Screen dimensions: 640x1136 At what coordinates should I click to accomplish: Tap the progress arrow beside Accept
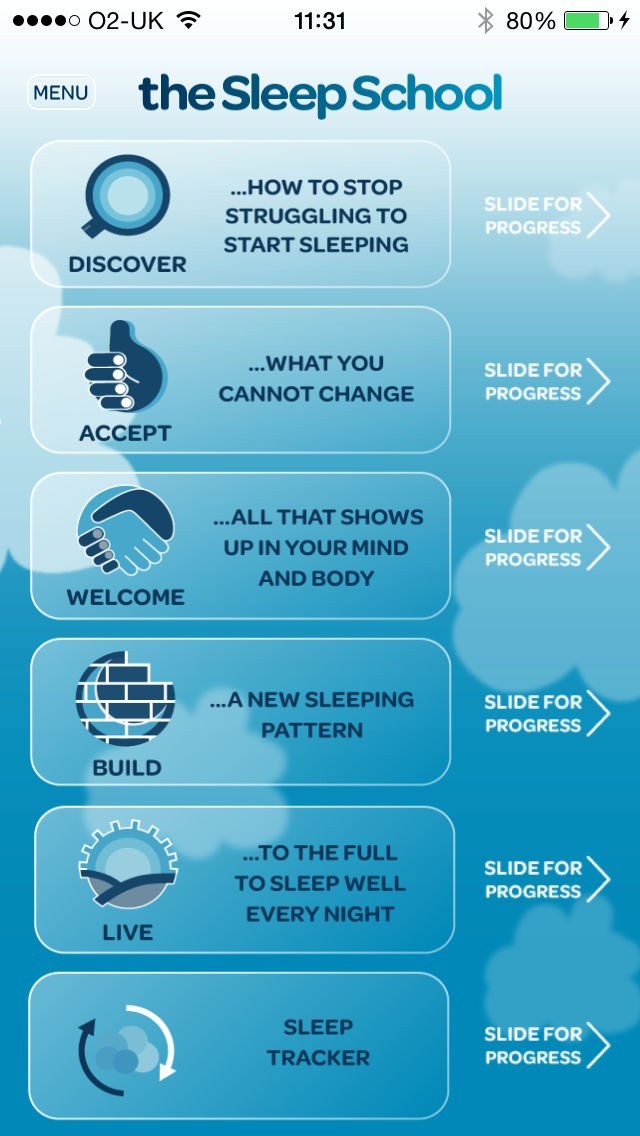(598, 381)
